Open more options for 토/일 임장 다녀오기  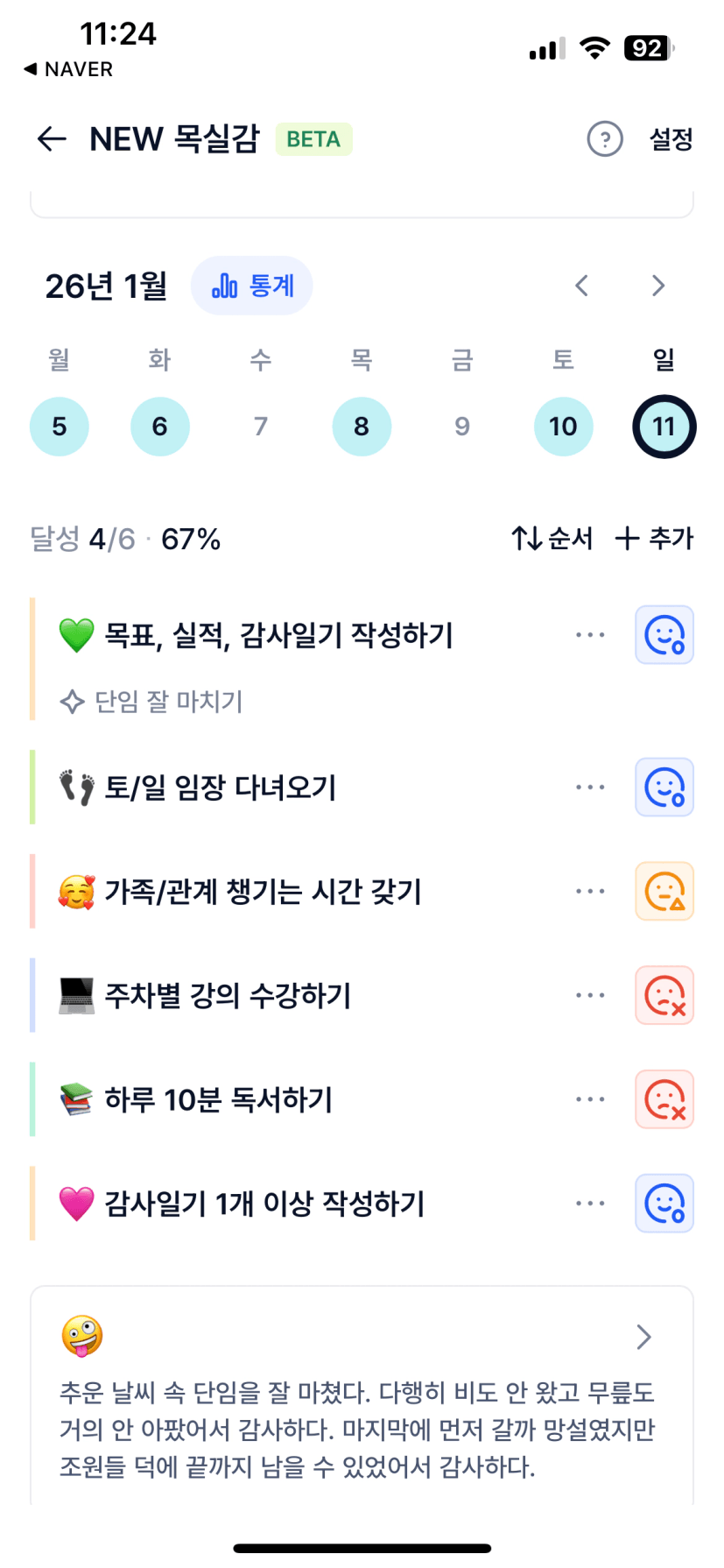coord(590,788)
